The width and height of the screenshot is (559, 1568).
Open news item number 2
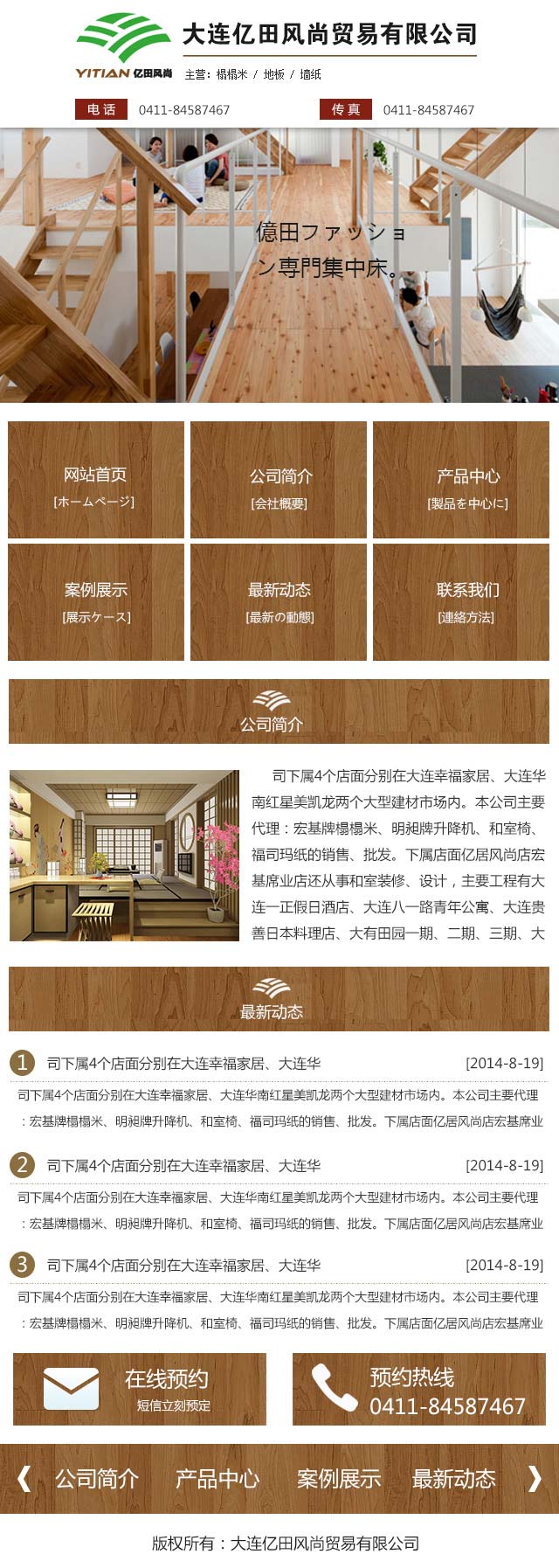(183, 1166)
